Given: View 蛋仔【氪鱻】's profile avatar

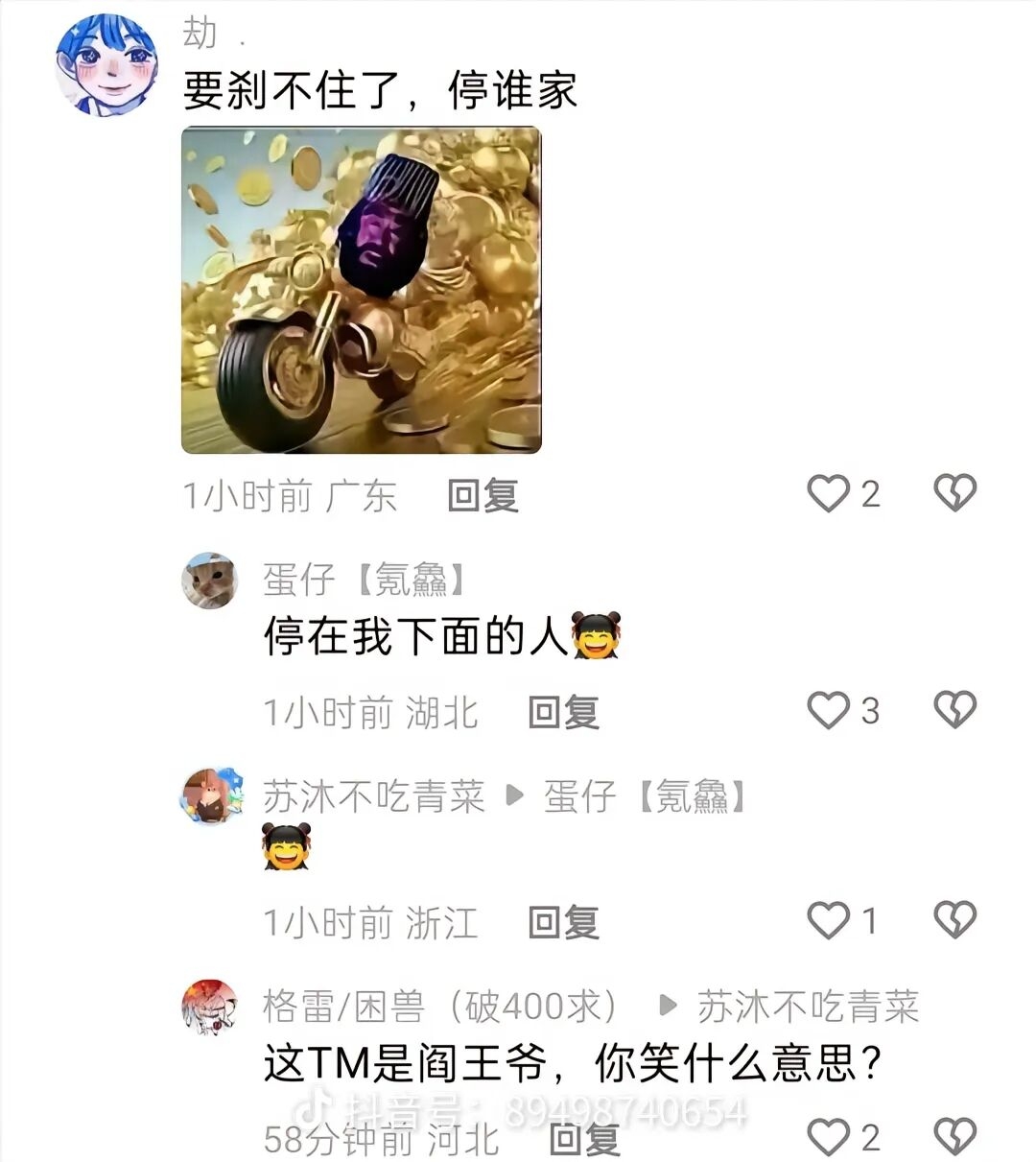Looking at the screenshot, I should pyautogui.click(x=210, y=581).
